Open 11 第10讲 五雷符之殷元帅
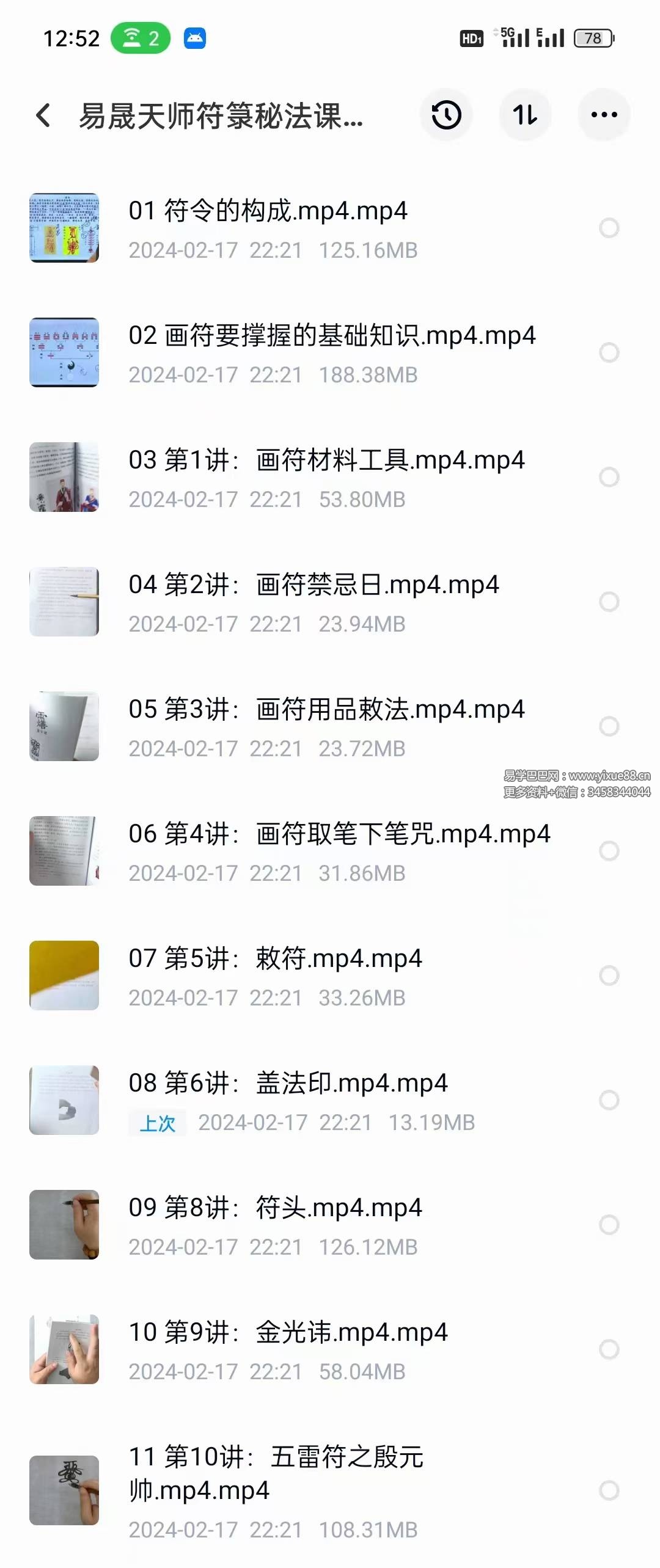Screen dimensions: 660x1568 point(276,1473)
